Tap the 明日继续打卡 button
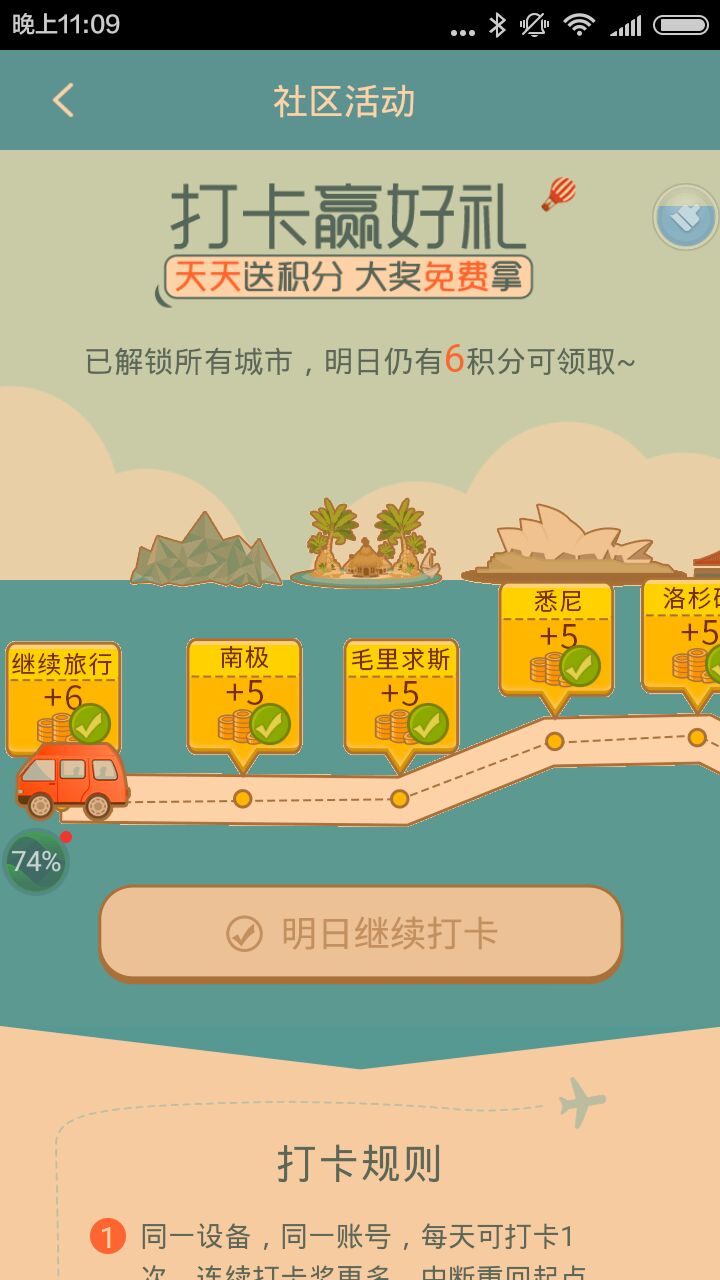The height and width of the screenshot is (1280, 720). 361,933
